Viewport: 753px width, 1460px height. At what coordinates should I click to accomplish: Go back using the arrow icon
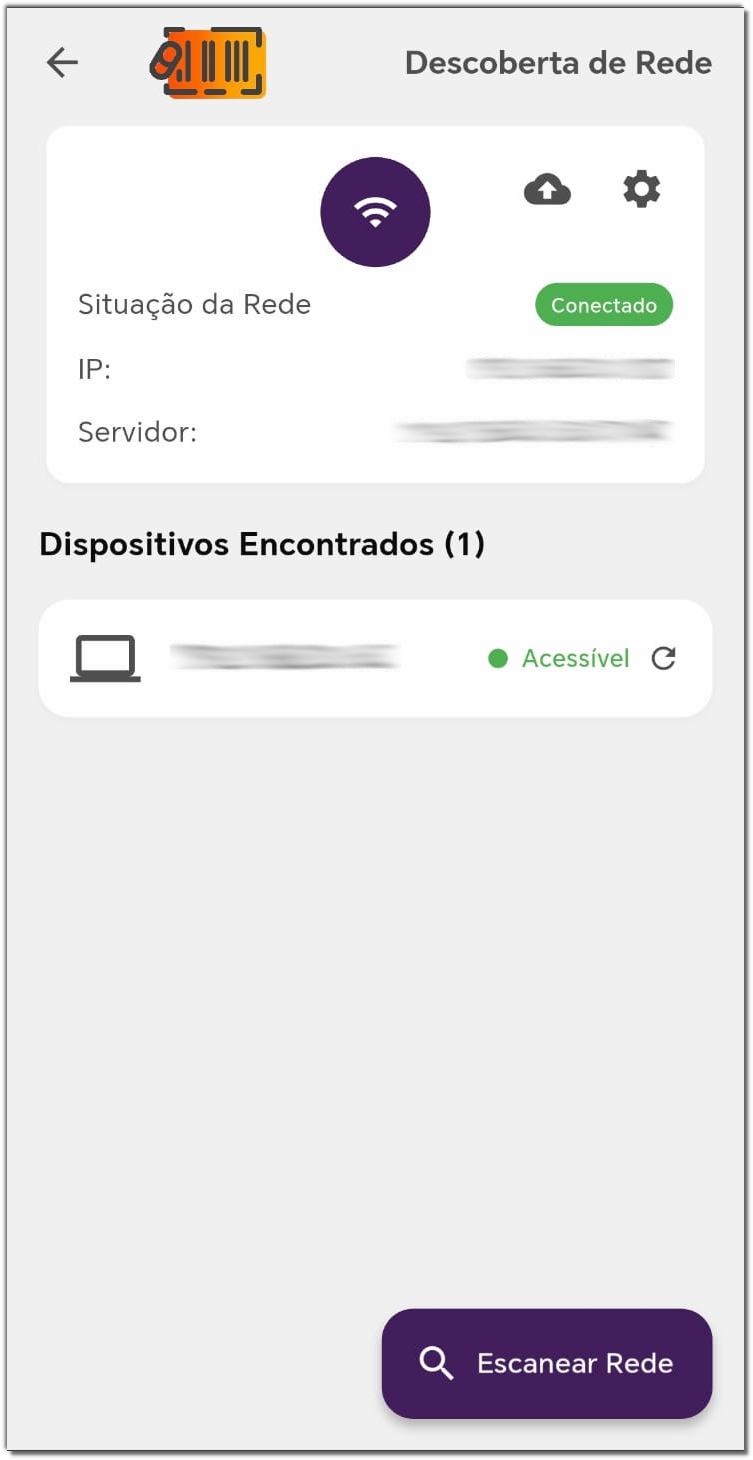pyautogui.click(x=62, y=63)
